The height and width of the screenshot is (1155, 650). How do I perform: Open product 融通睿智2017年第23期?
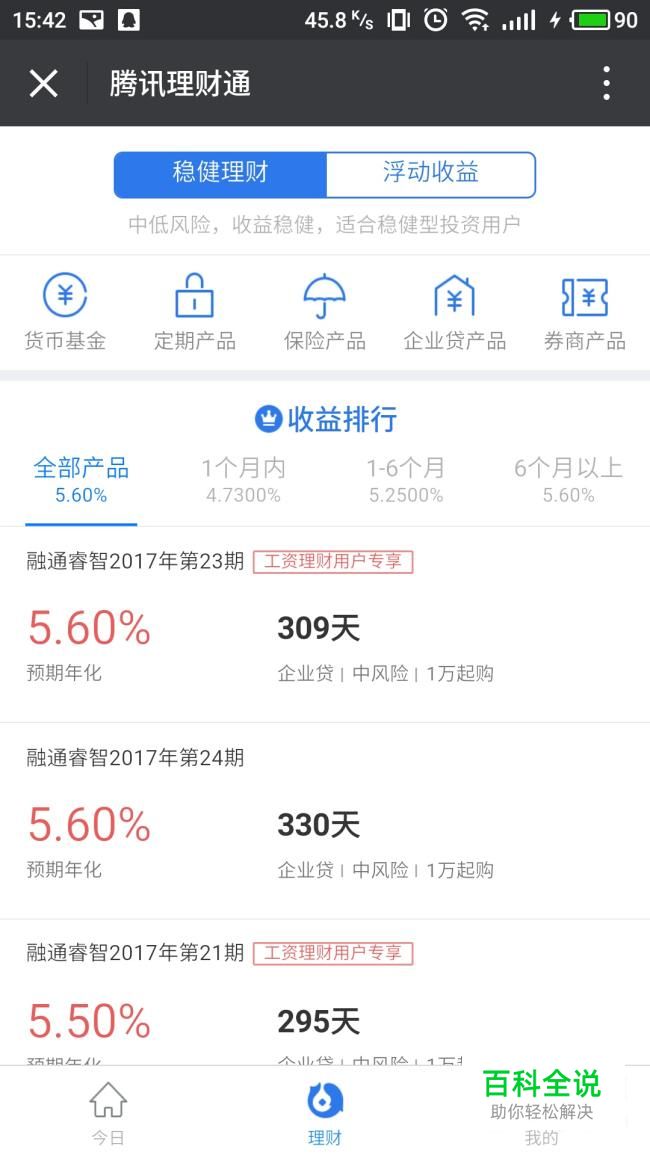click(x=325, y=625)
